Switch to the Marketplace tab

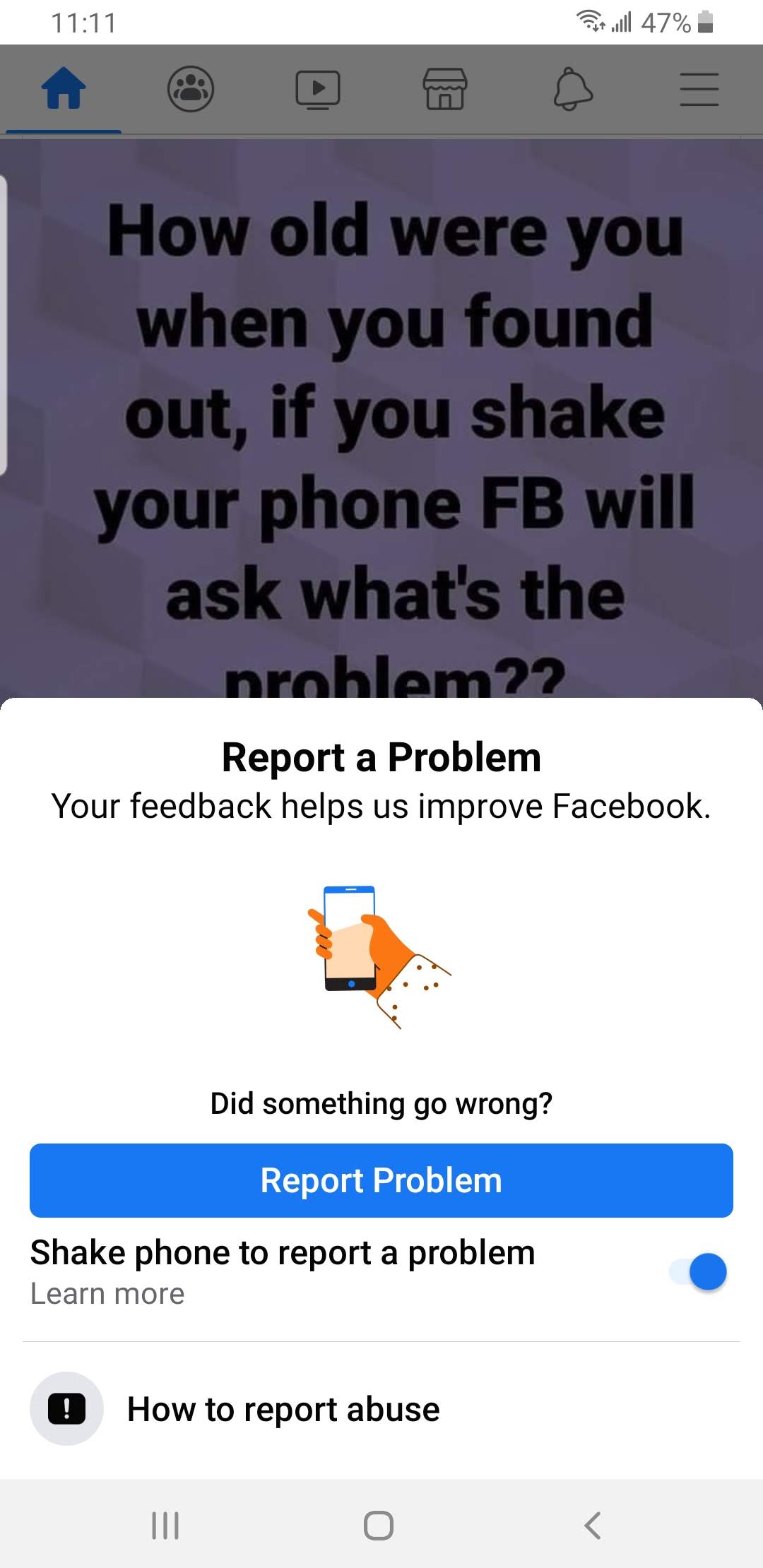(444, 89)
